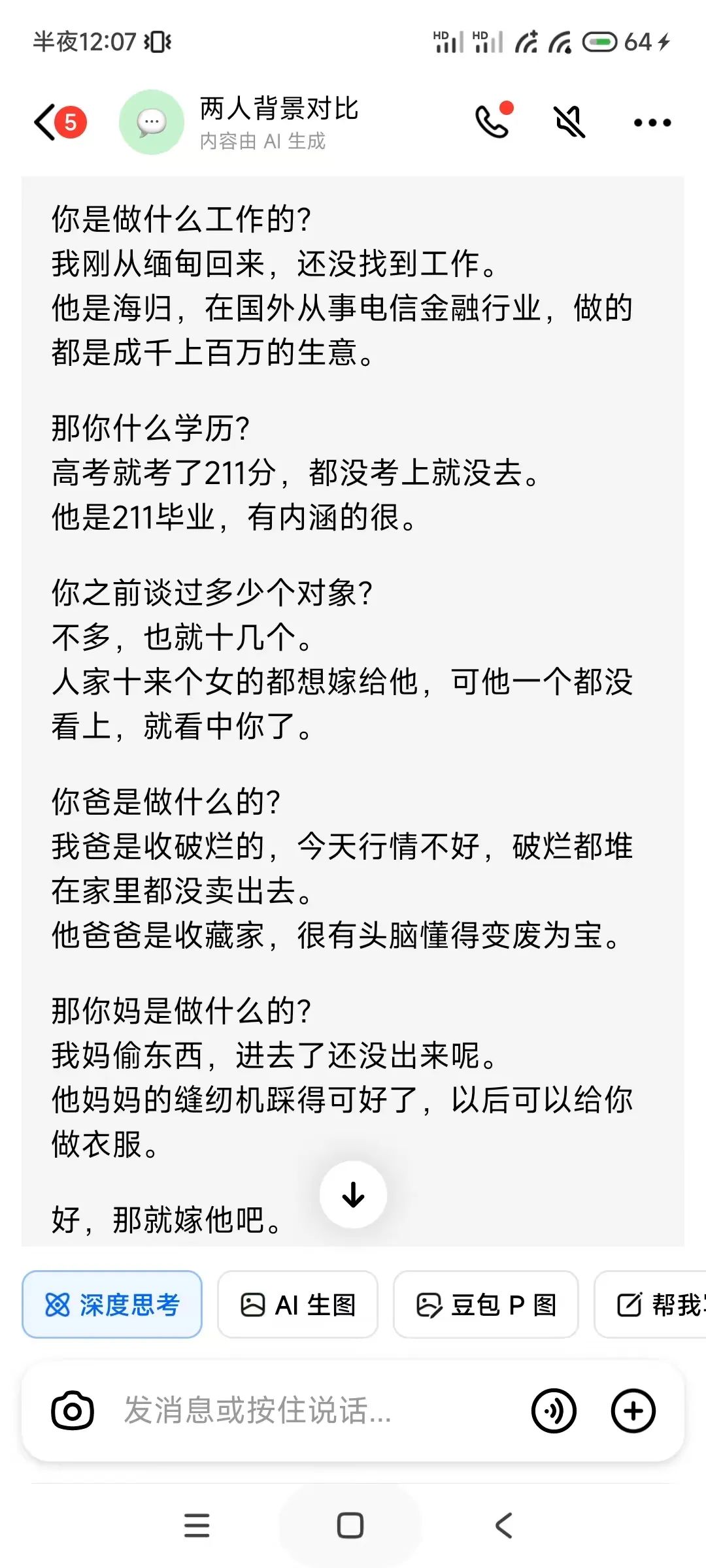706x1568 pixels.
Task: Enable the 深度思考 chip
Action: pyautogui.click(x=112, y=1305)
